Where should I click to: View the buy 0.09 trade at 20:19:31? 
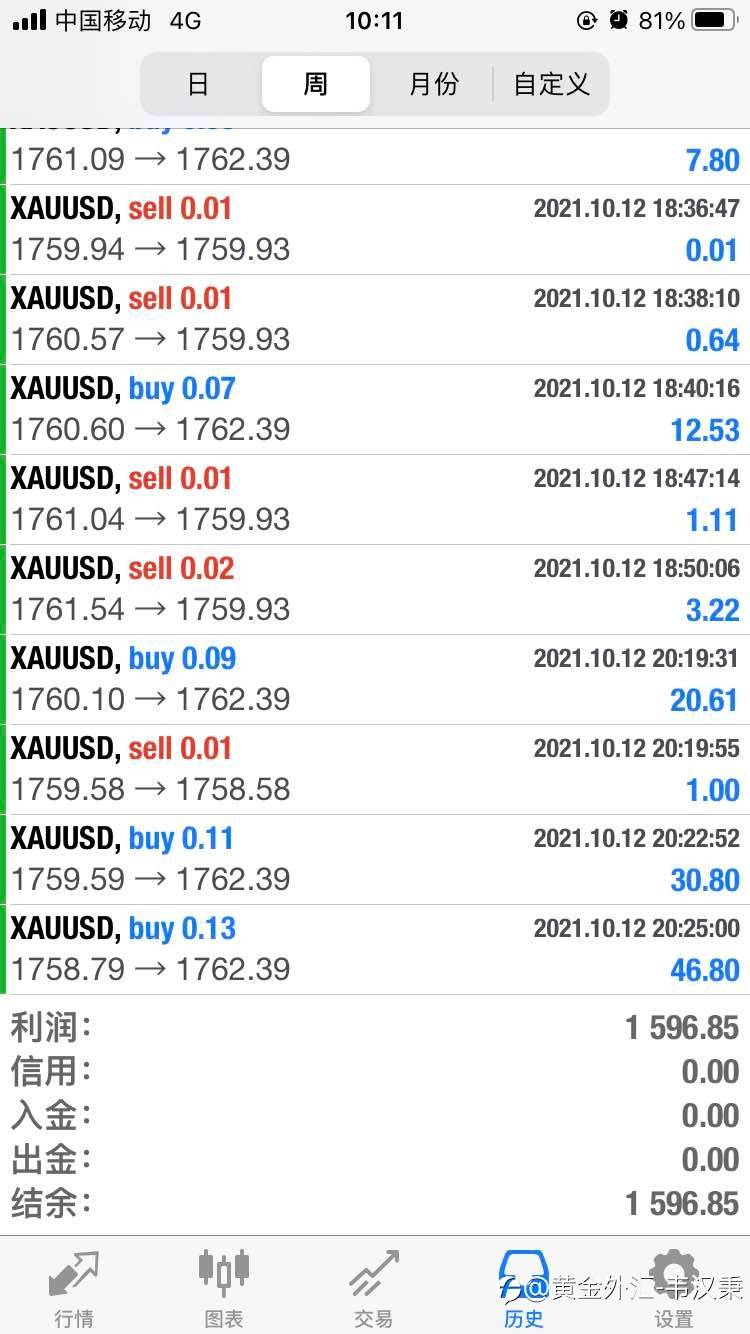click(375, 680)
